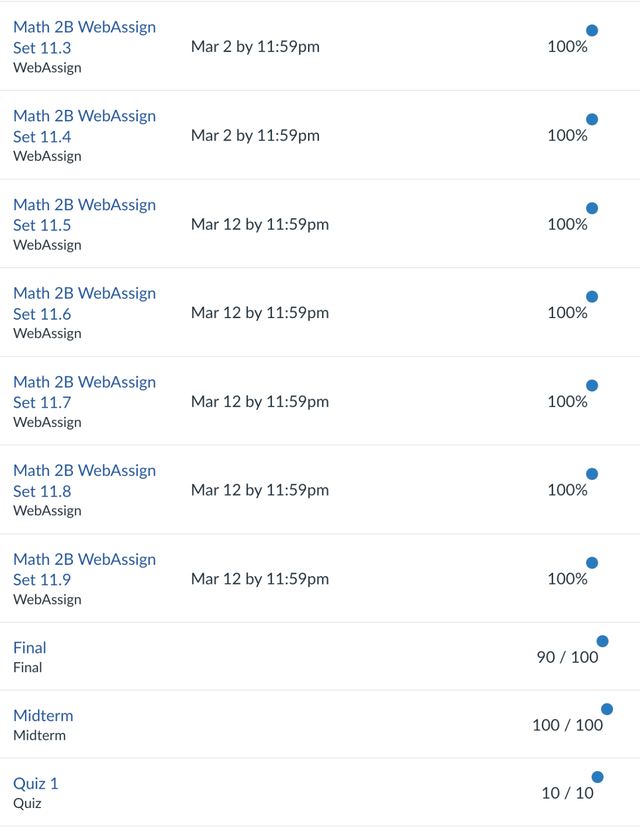
Task: Open Math 2B WebAssign Set 11.9
Action: 84,569
